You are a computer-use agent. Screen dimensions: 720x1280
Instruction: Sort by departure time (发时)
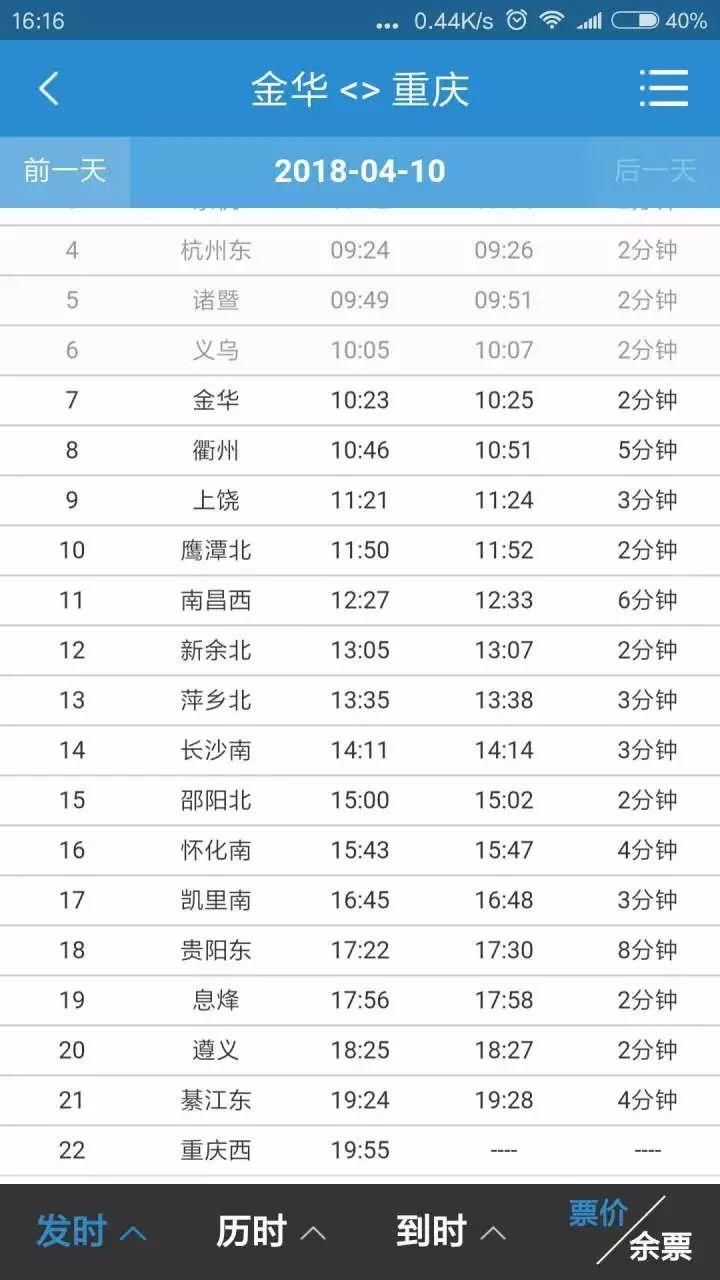(x=91, y=1232)
